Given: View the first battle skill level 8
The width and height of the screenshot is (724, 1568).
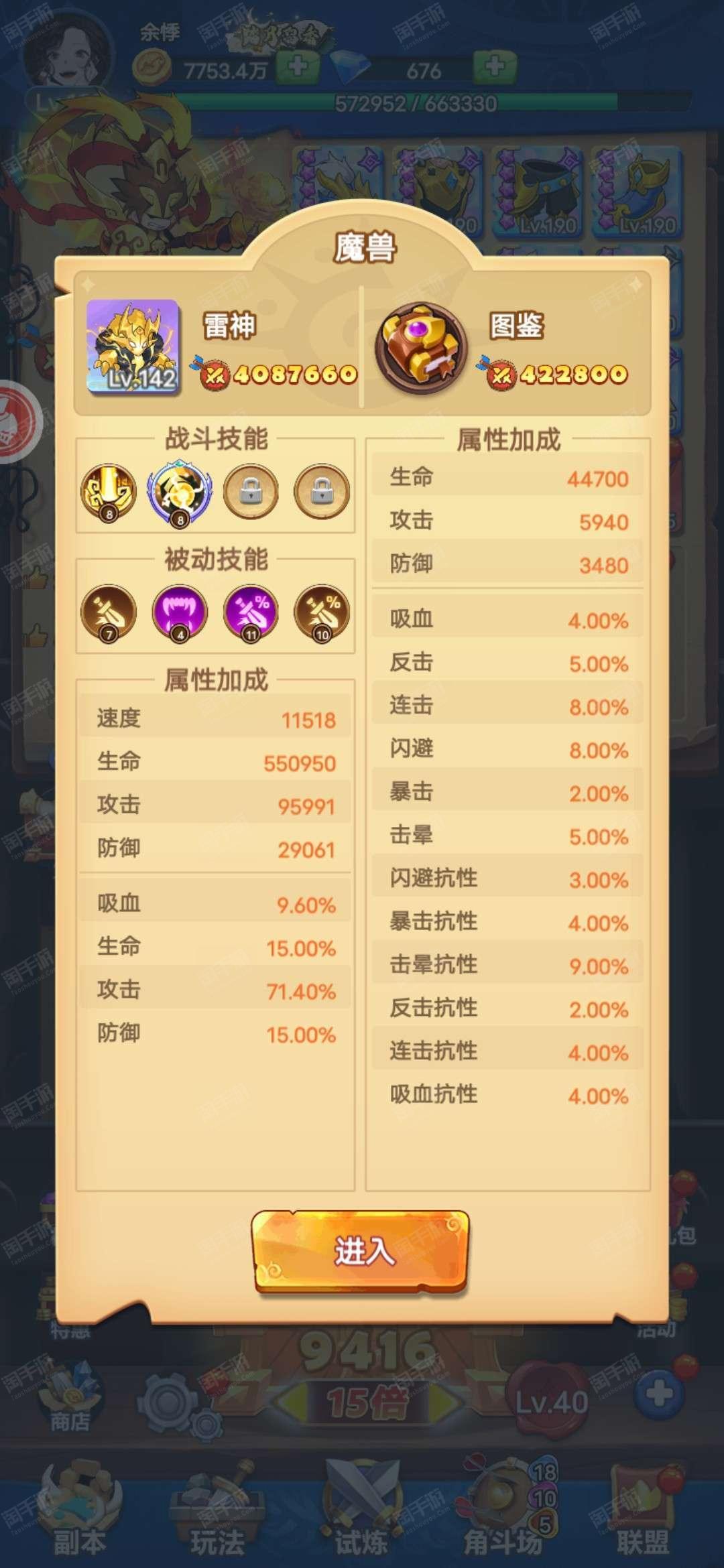Looking at the screenshot, I should (109, 493).
